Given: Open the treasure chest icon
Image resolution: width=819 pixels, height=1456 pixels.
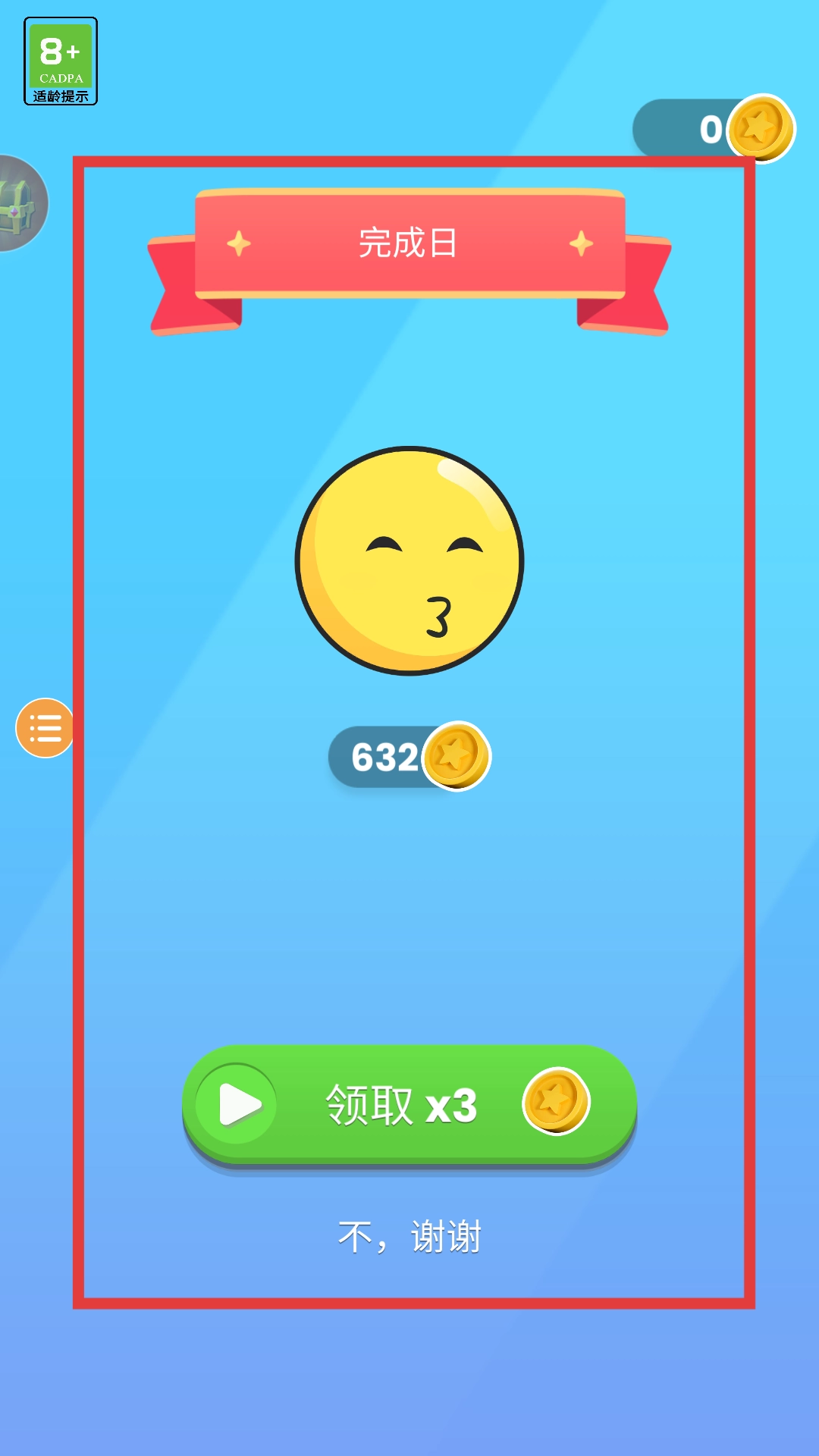Looking at the screenshot, I should click(x=19, y=203).
